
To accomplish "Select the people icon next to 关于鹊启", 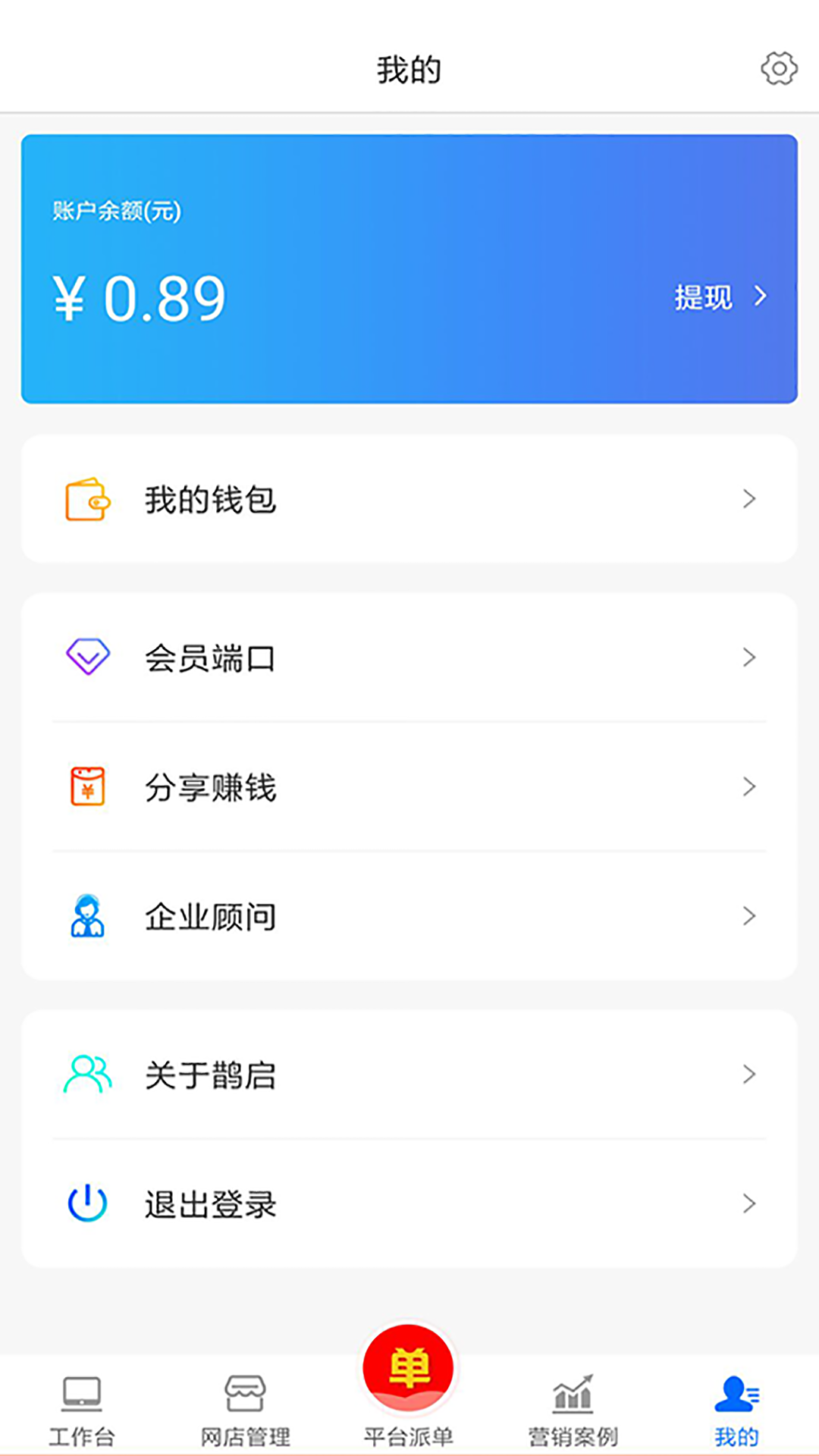I will pos(86,1074).
